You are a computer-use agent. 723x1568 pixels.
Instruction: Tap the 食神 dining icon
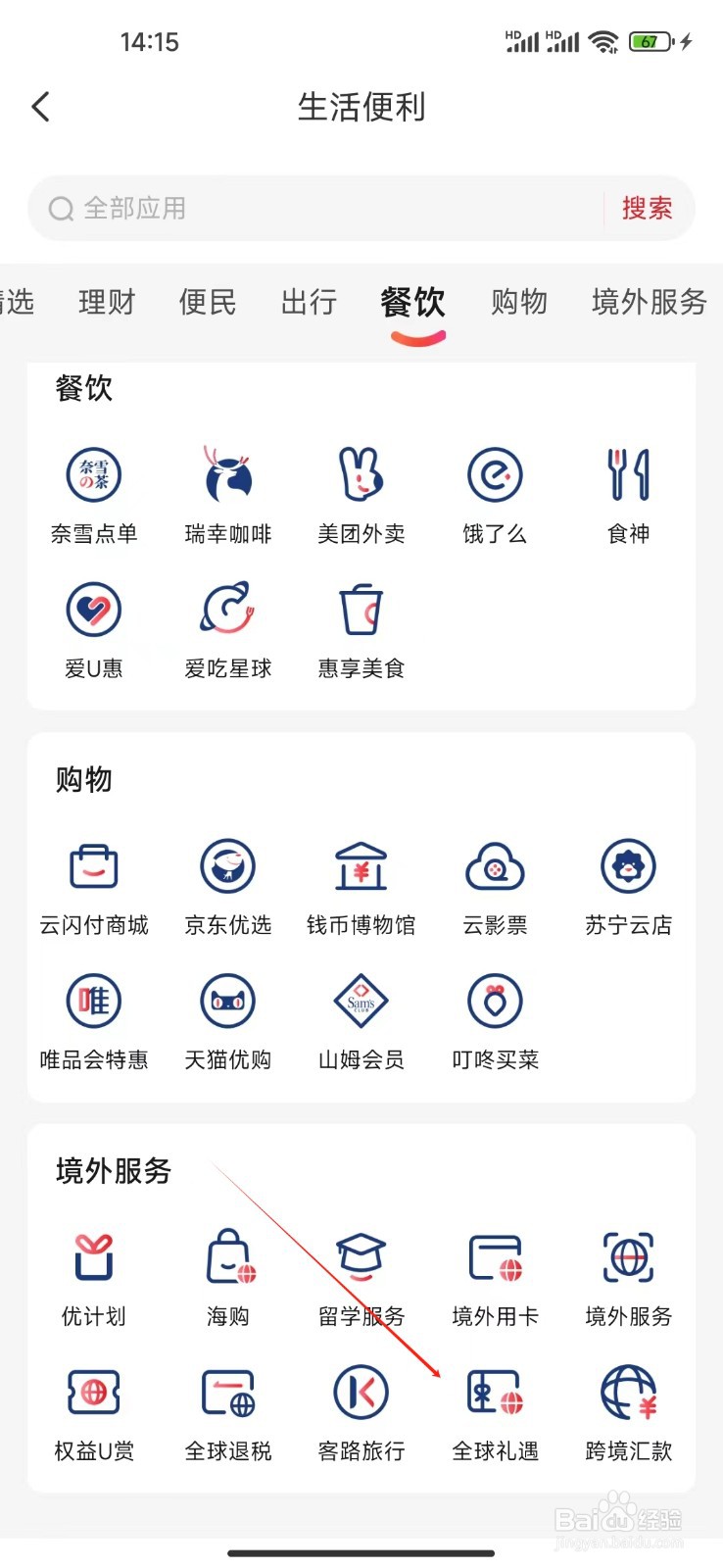point(628,474)
